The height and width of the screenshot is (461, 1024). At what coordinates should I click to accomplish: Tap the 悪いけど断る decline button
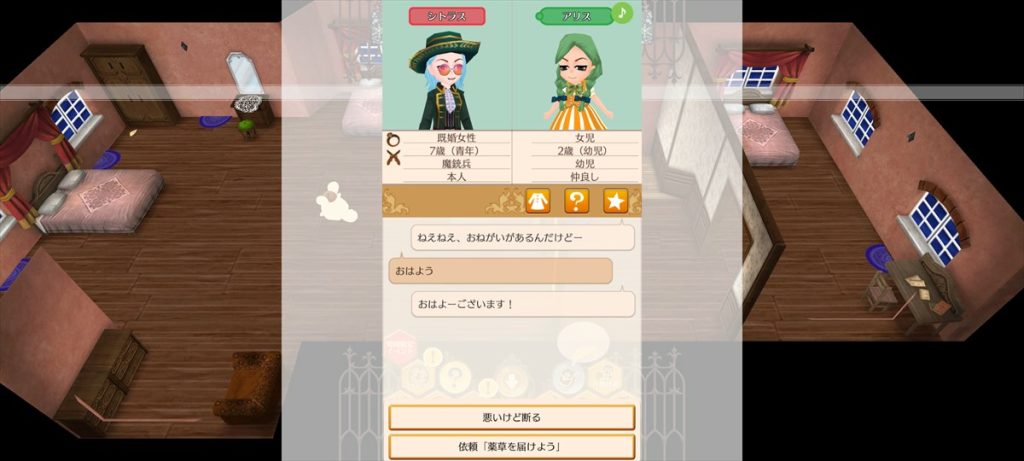[511, 416]
